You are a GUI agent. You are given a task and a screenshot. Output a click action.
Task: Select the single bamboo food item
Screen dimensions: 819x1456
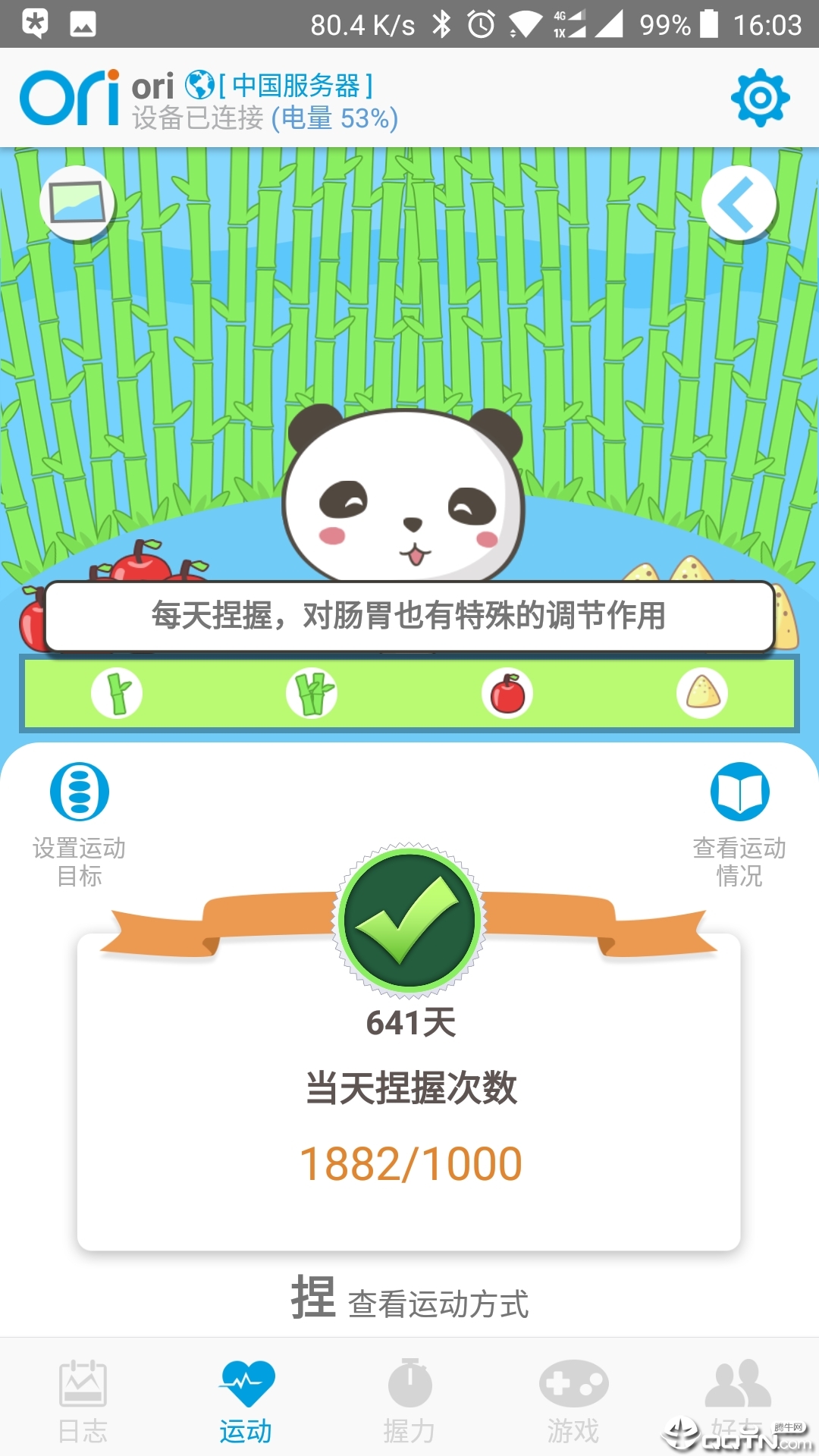[117, 693]
